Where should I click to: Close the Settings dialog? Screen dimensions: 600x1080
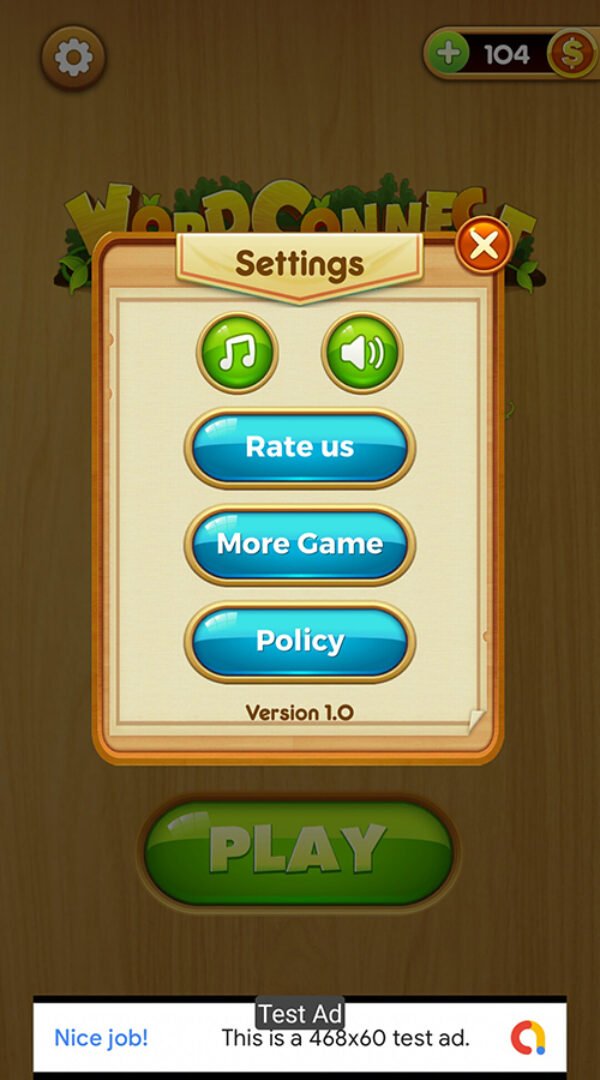(484, 245)
